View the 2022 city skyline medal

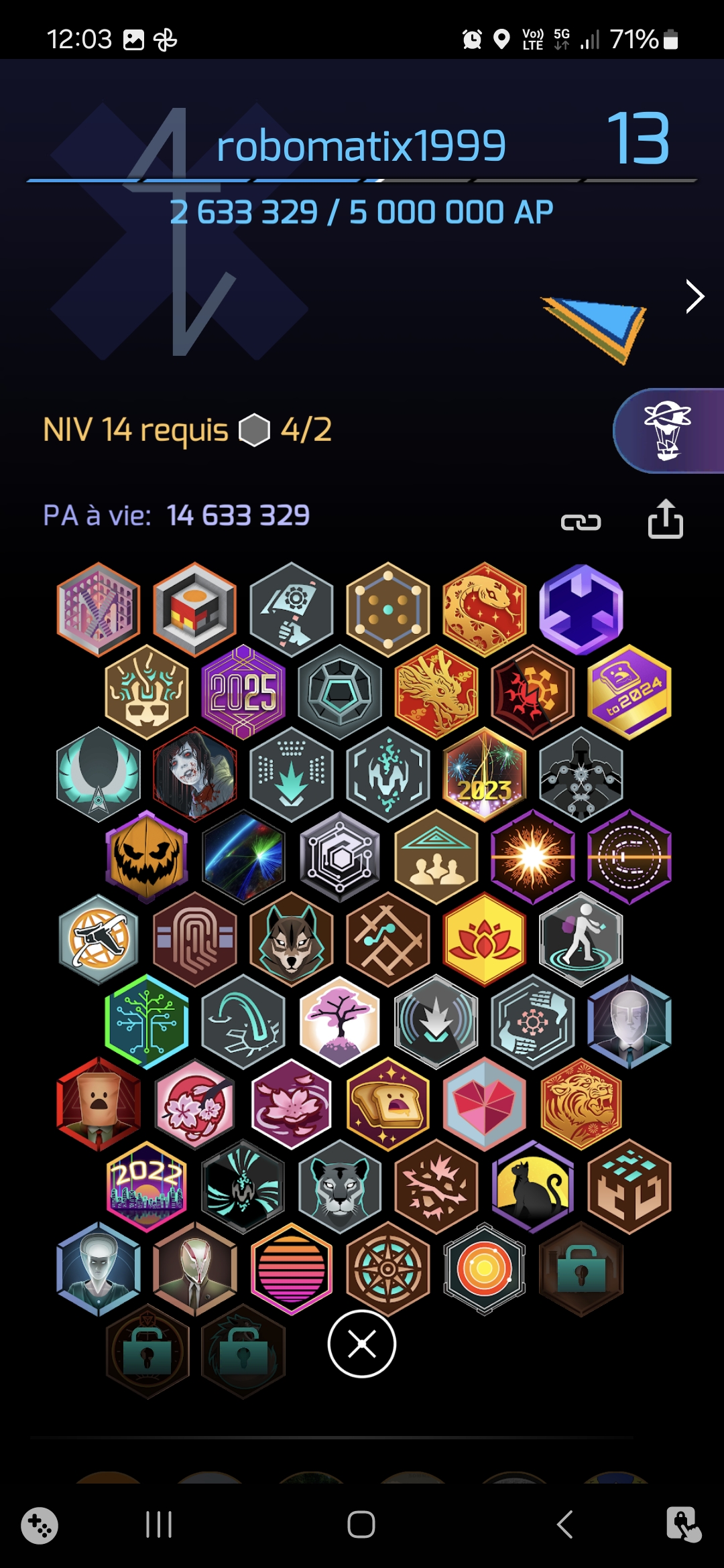pos(147,1186)
